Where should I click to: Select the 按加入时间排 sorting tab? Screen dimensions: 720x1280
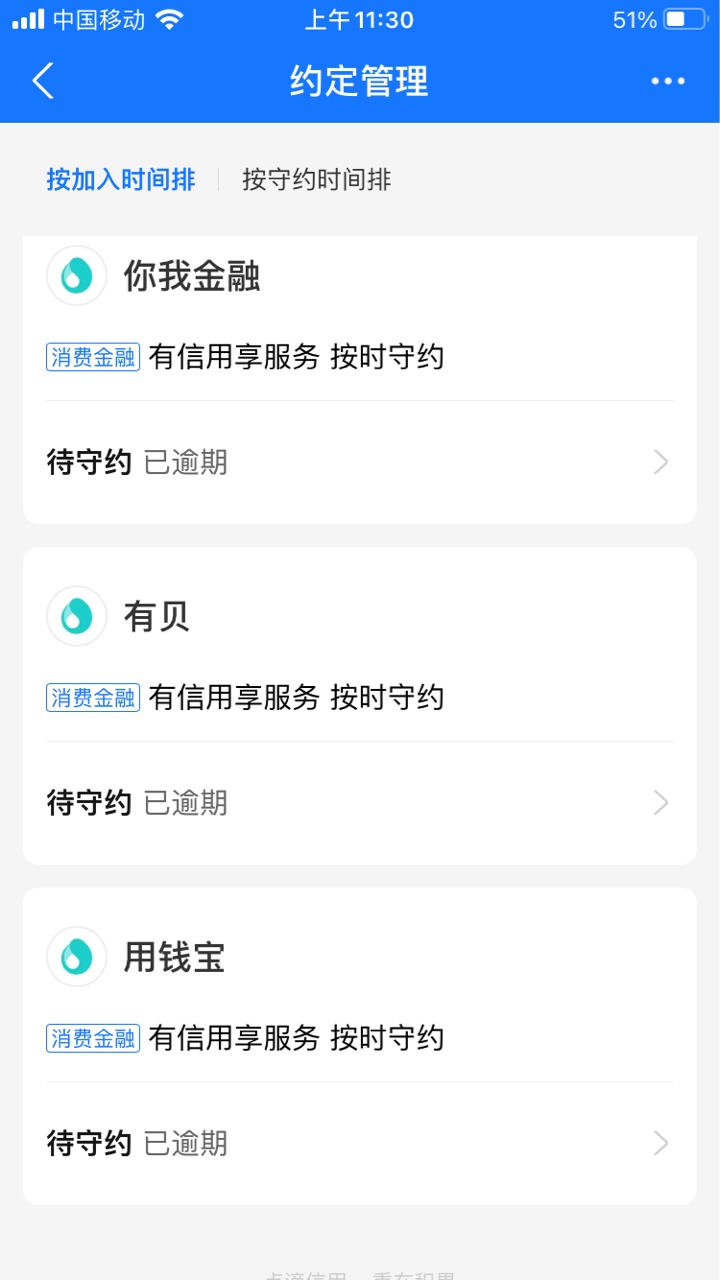coord(120,180)
